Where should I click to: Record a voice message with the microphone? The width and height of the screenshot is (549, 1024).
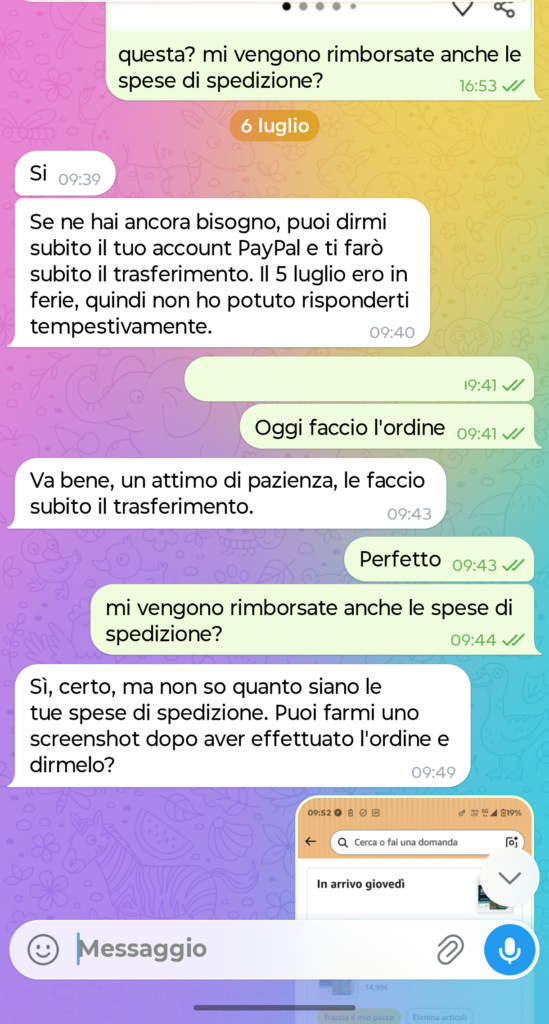(x=510, y=949)
